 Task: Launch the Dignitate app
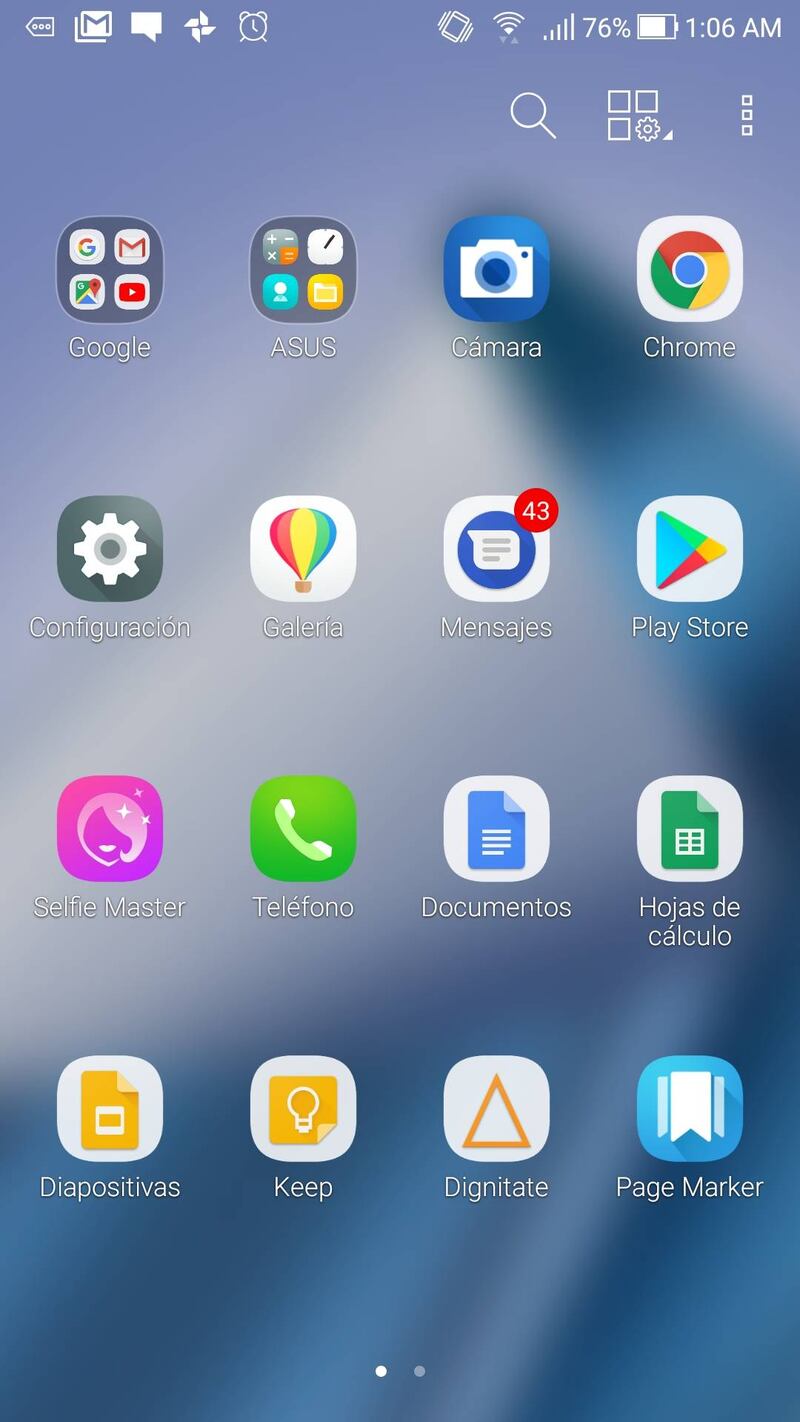click(x=496, y=1109)
